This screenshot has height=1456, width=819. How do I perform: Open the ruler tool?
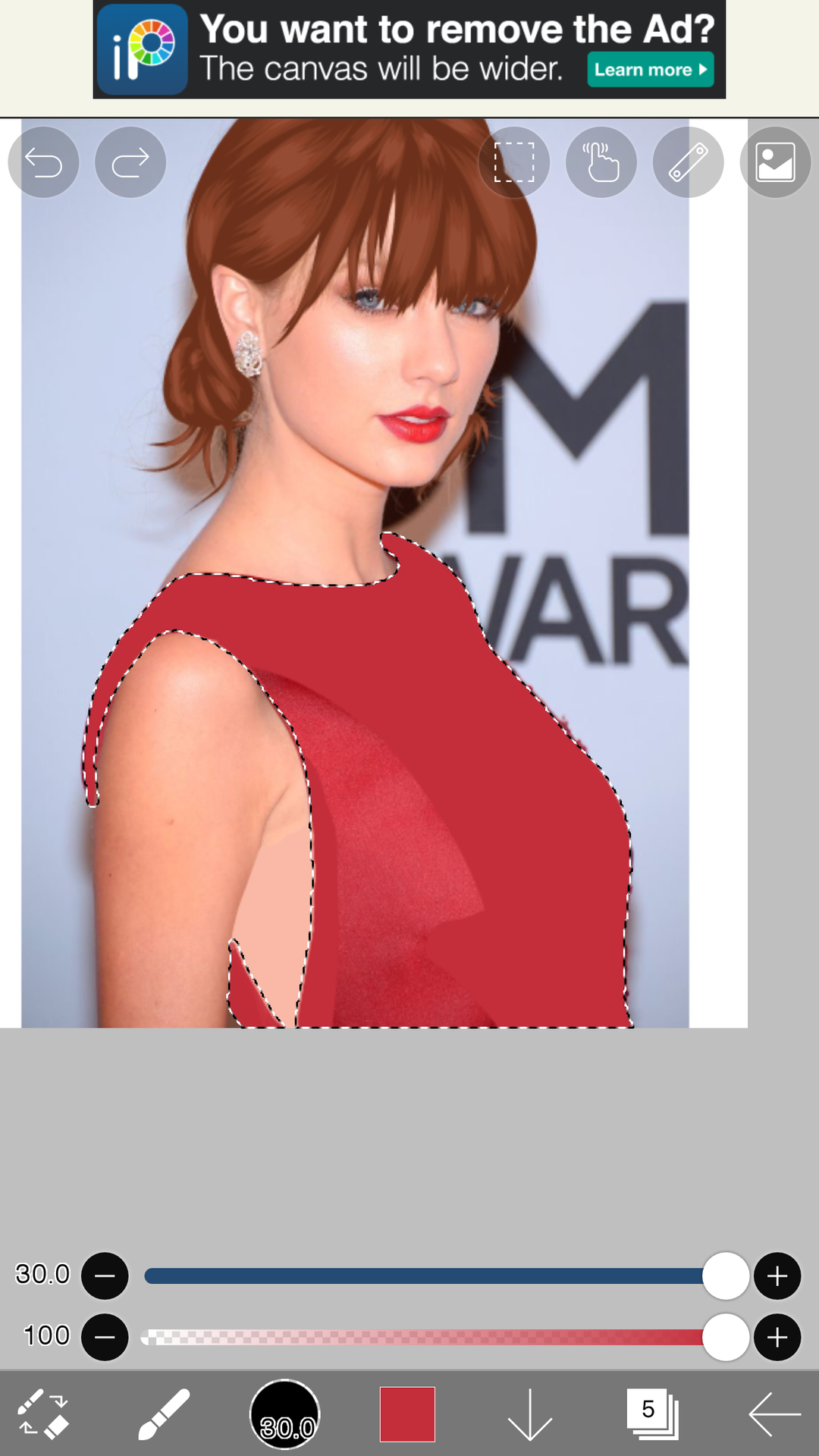[x=689, y=162]
